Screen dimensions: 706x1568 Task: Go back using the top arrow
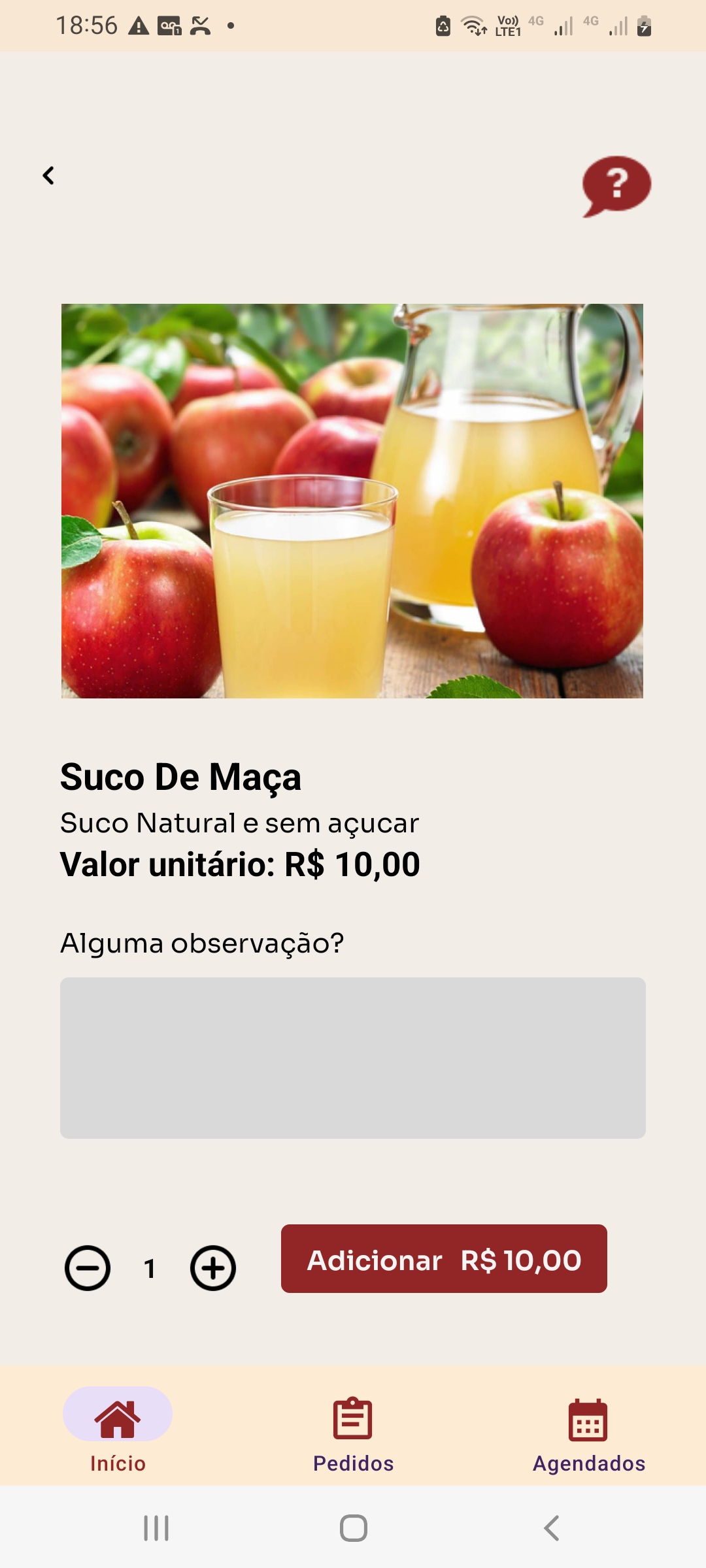point(48,175)
